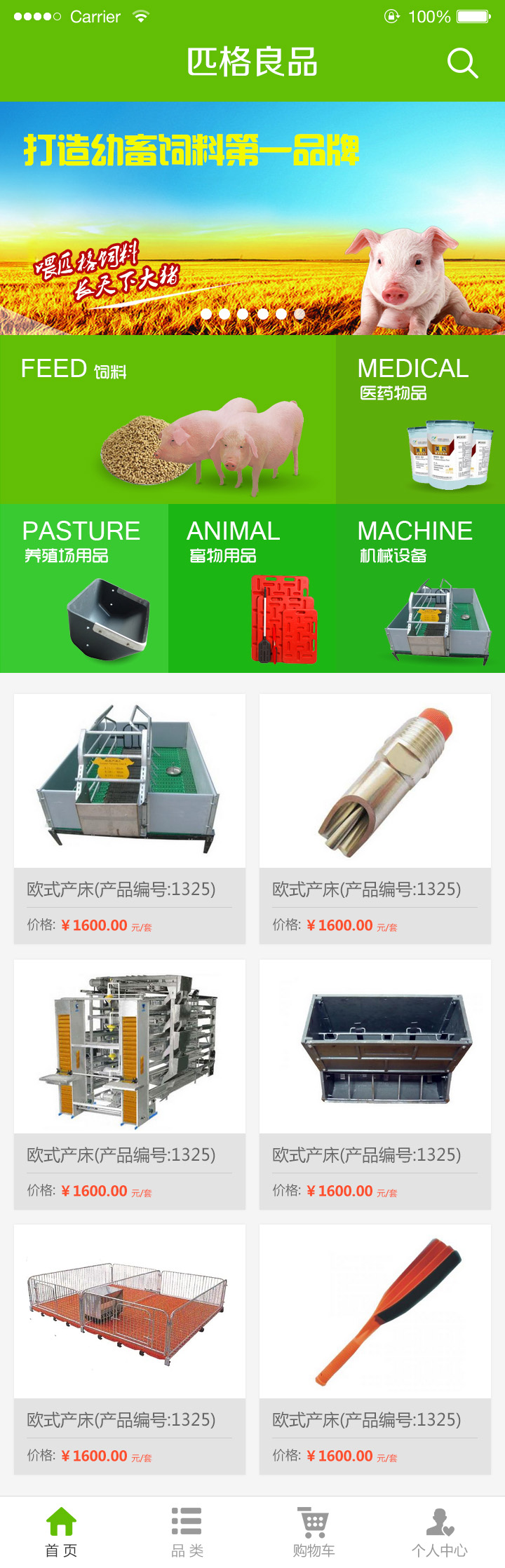Open the search icon in header
This screenshot has width=505, height=1568.
click(x=462, y=64)
